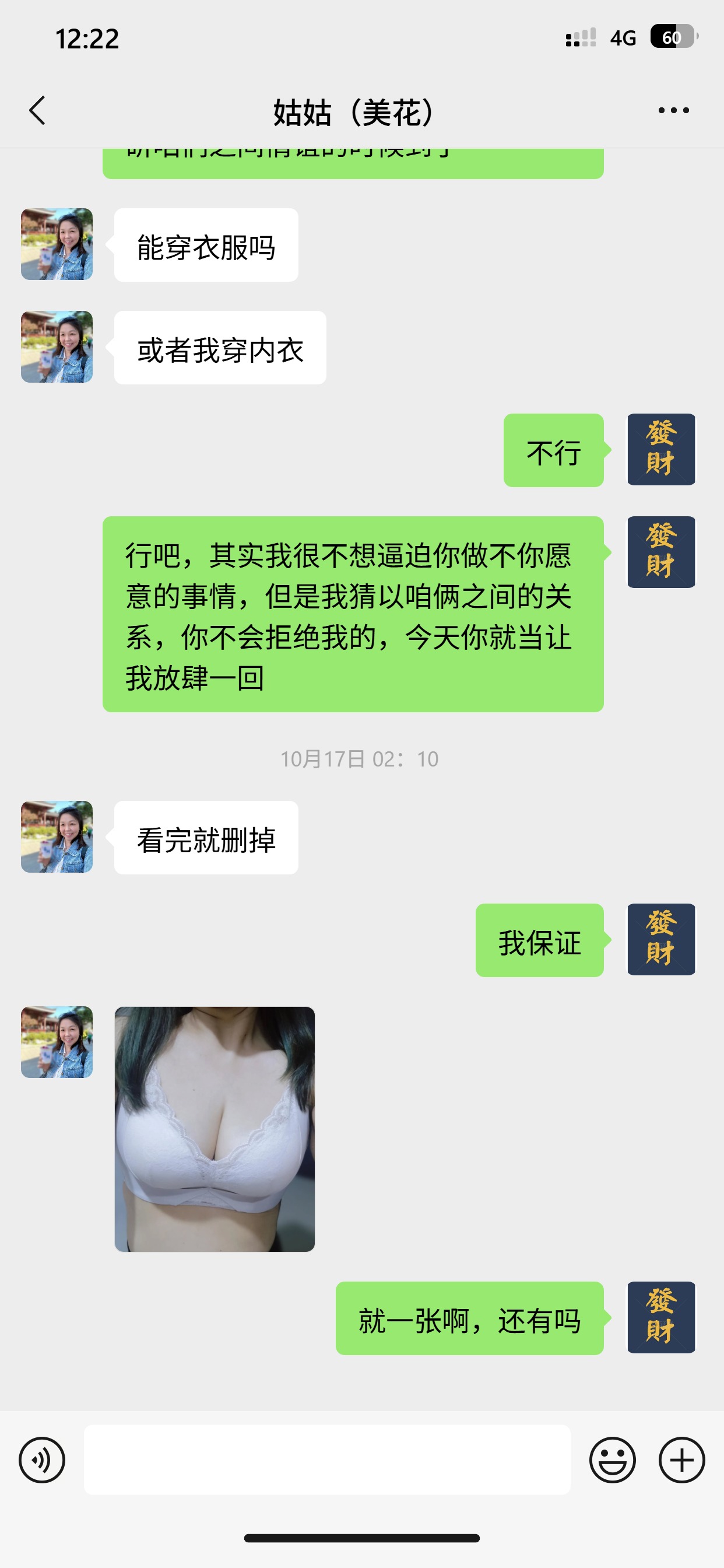
Task: Focus the message text field
Action: [326, 1459]
